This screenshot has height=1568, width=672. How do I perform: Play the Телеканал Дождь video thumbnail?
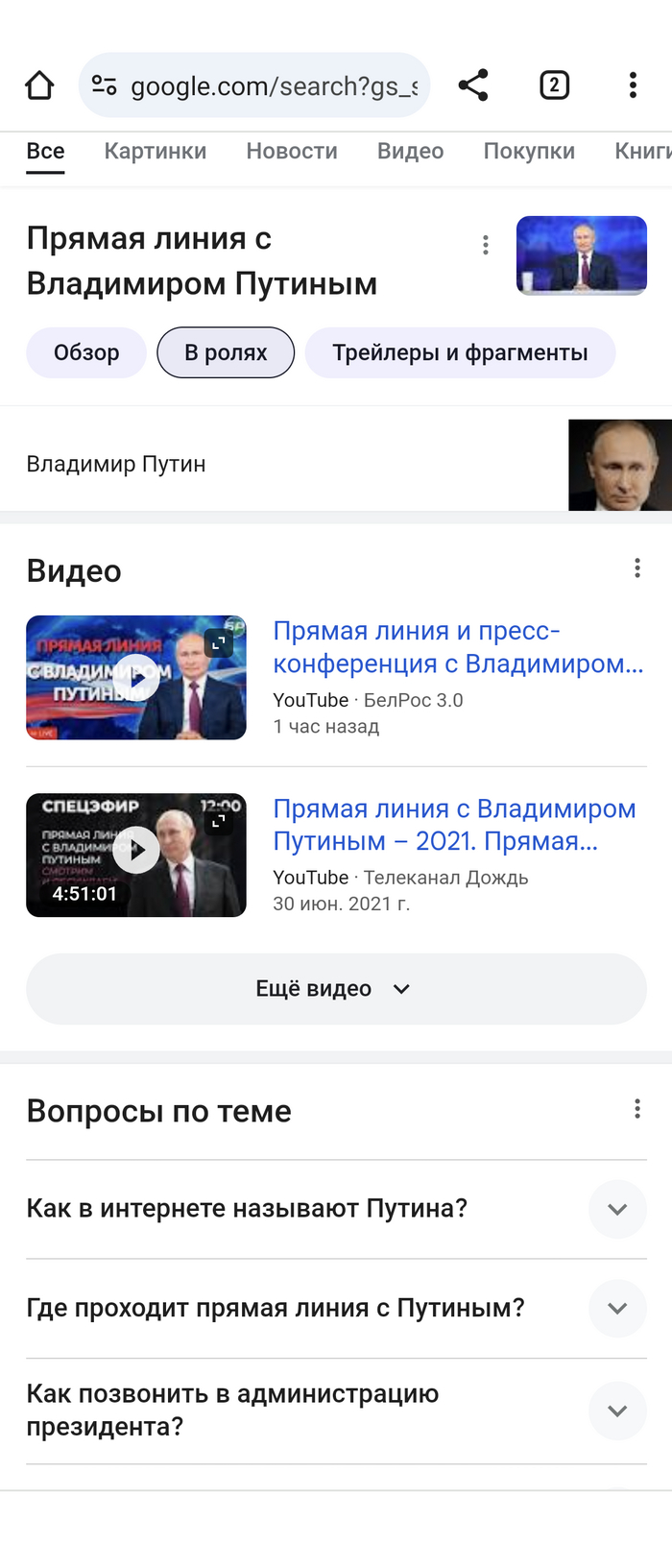(x=136, y=855)
